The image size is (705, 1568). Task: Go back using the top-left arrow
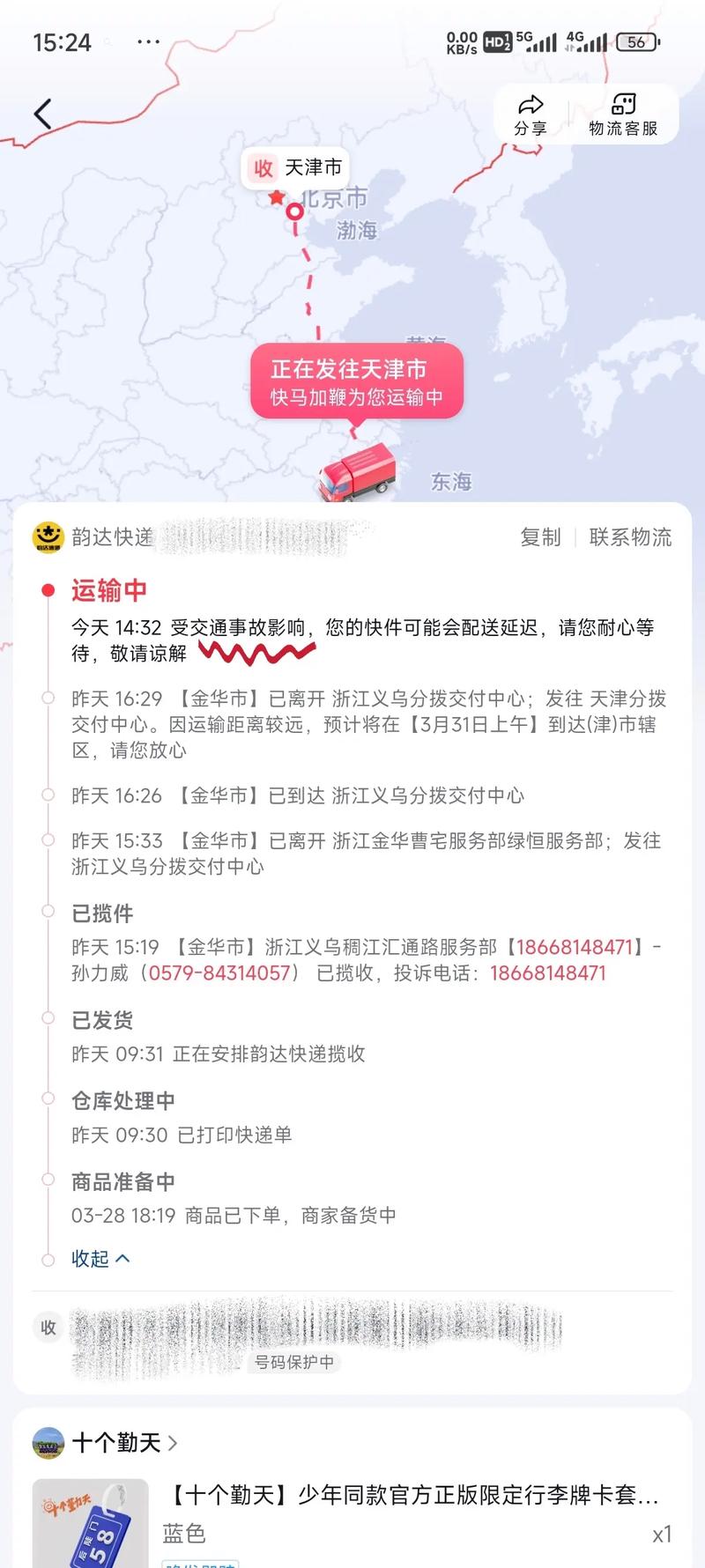[x=42, y=114]
